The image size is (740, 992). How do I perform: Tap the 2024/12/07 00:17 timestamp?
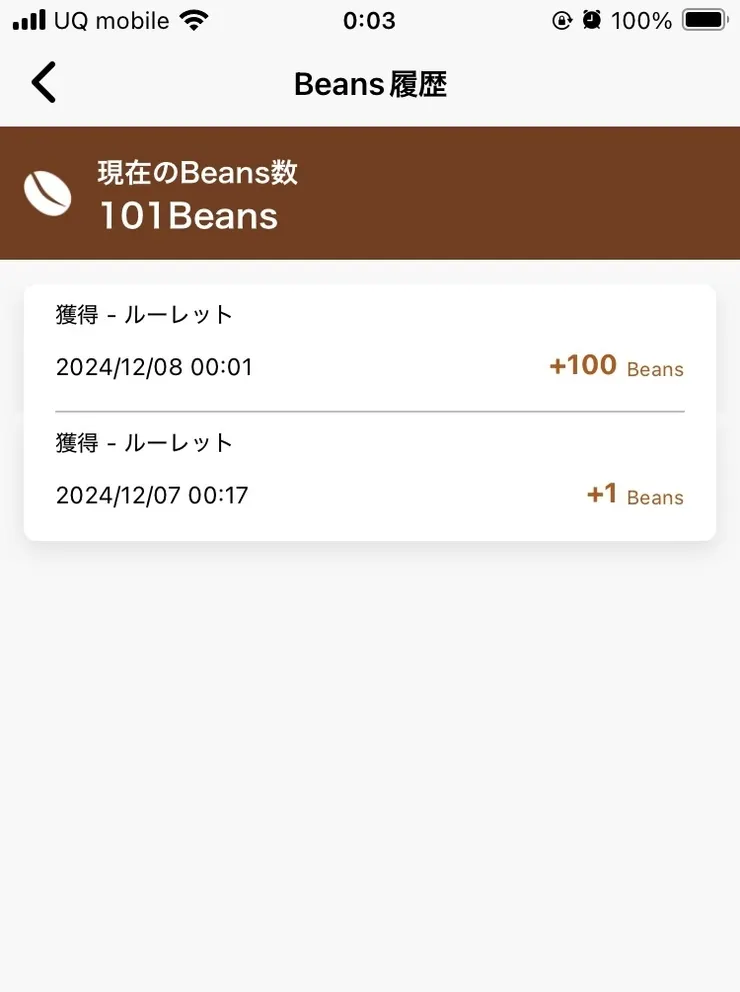tap(152, 495)
